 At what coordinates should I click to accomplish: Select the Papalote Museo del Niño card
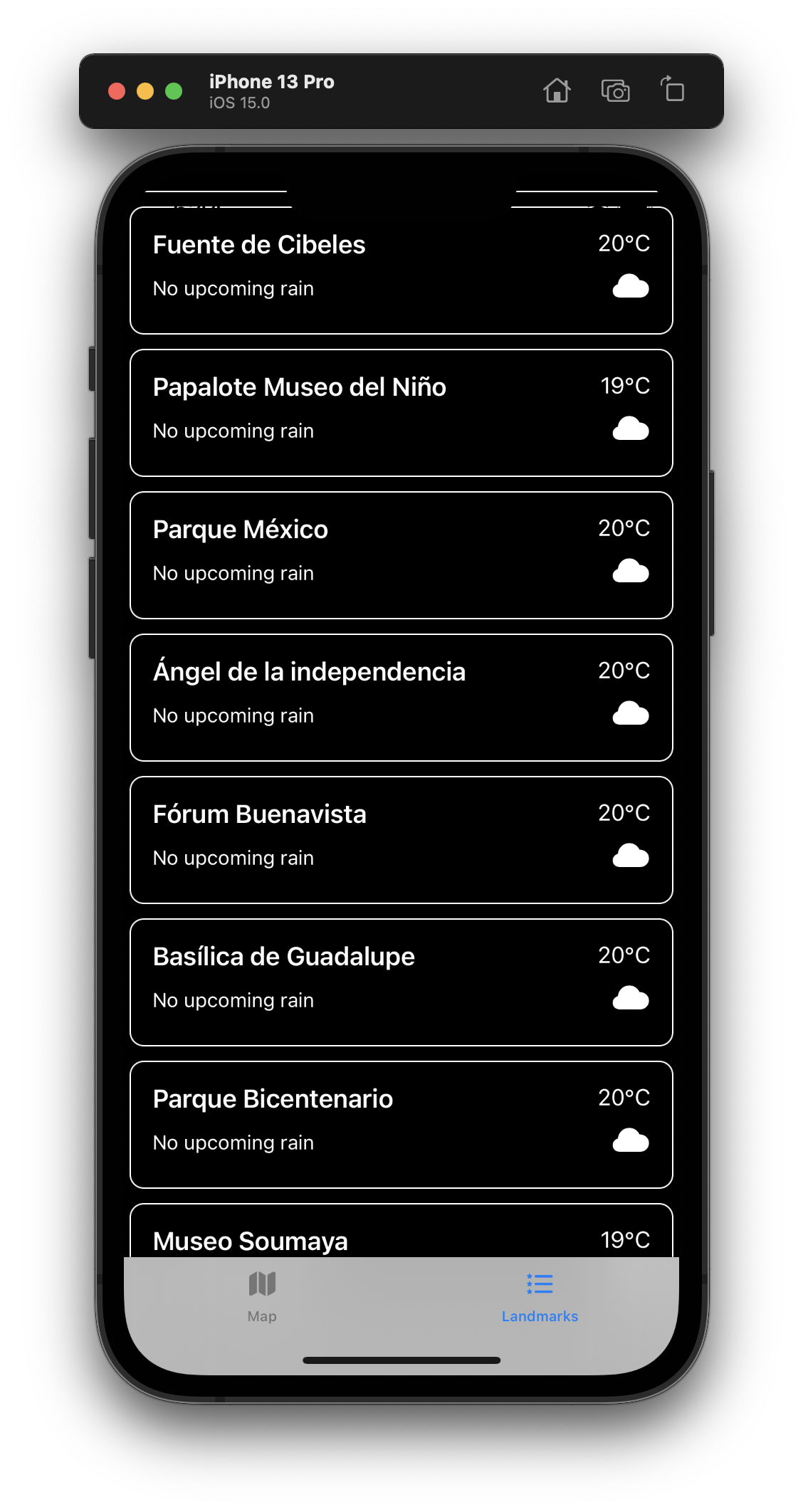click(400, 413)
